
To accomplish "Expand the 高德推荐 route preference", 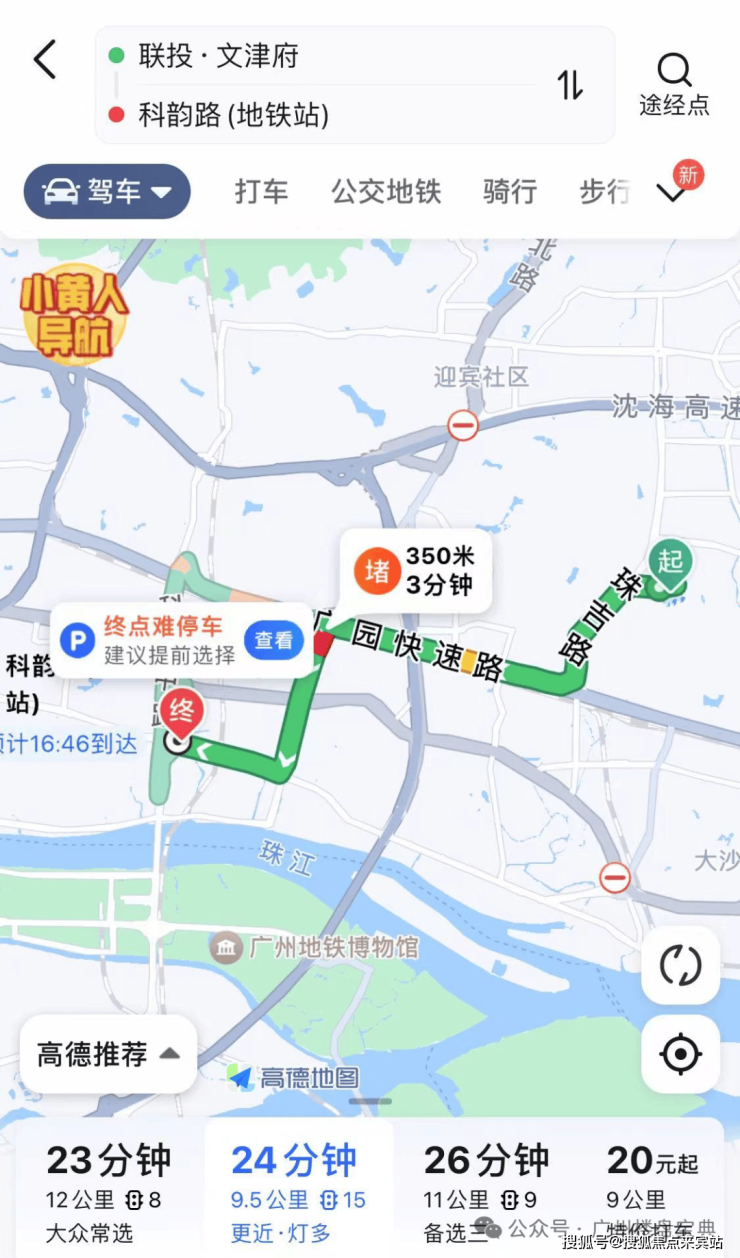I will pyautogui.click(x=108, y=1054).
